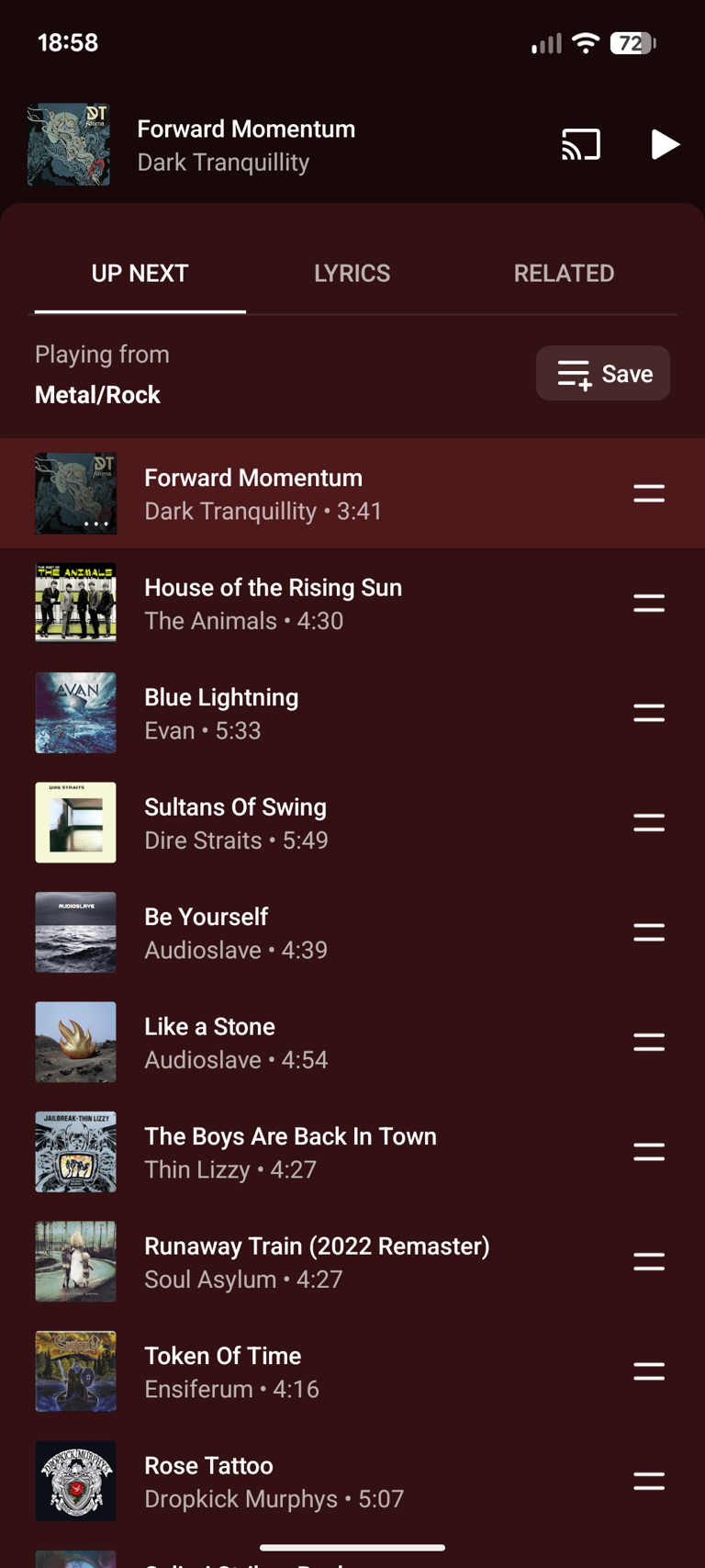Click Forward Momentum album artwork in the header
Image resolution: width=705 pixels, height=1568 pixels.
click(x=68, y=144)
